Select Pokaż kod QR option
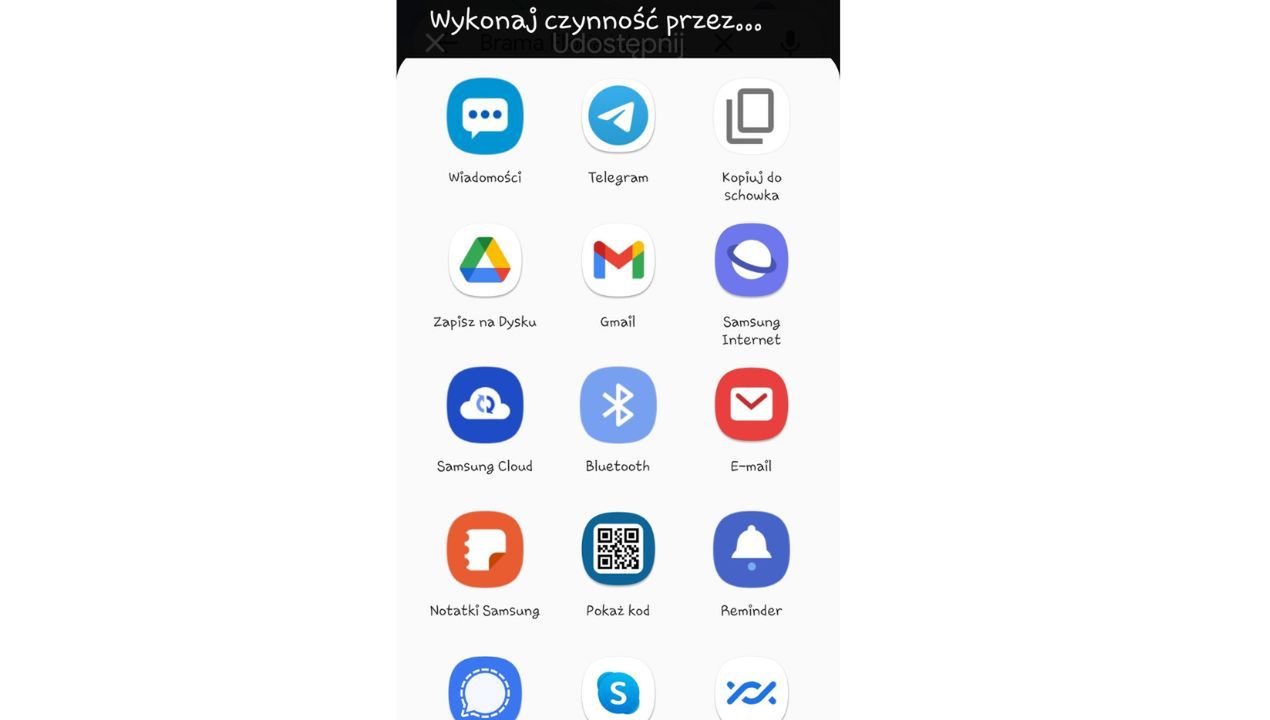 pos(618,549)
